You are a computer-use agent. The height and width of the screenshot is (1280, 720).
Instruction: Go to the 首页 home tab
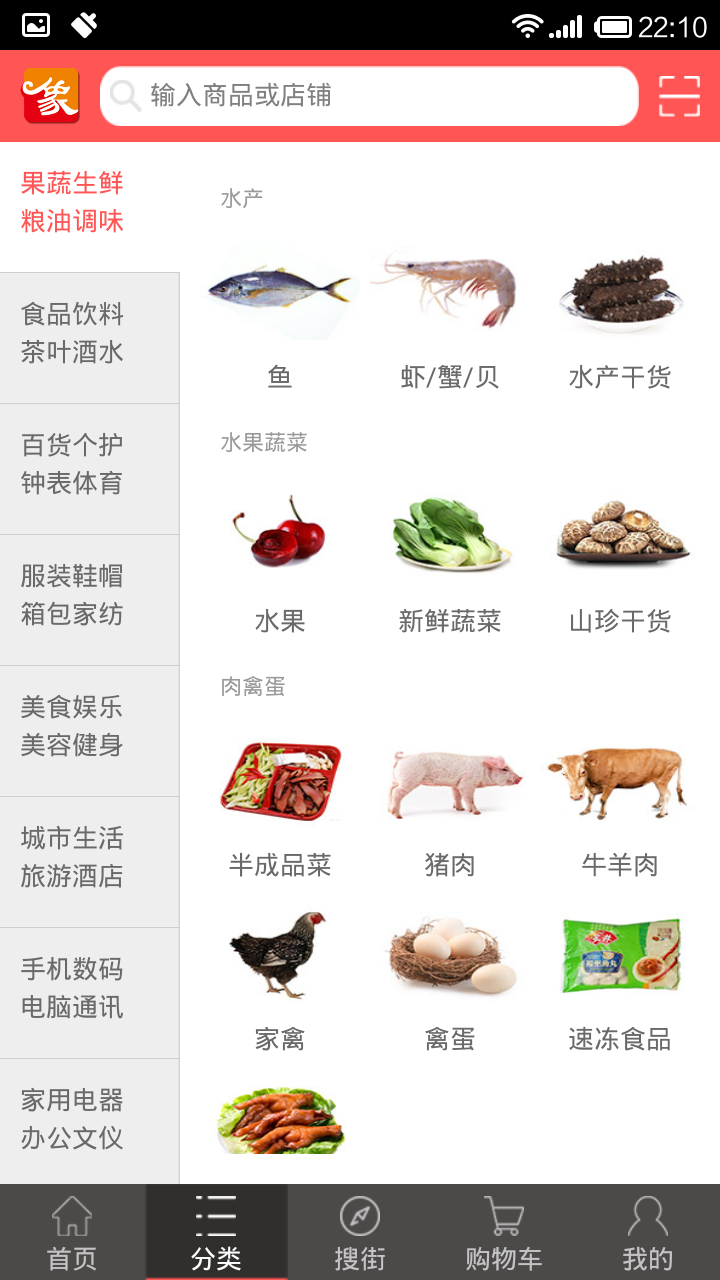72,1232
